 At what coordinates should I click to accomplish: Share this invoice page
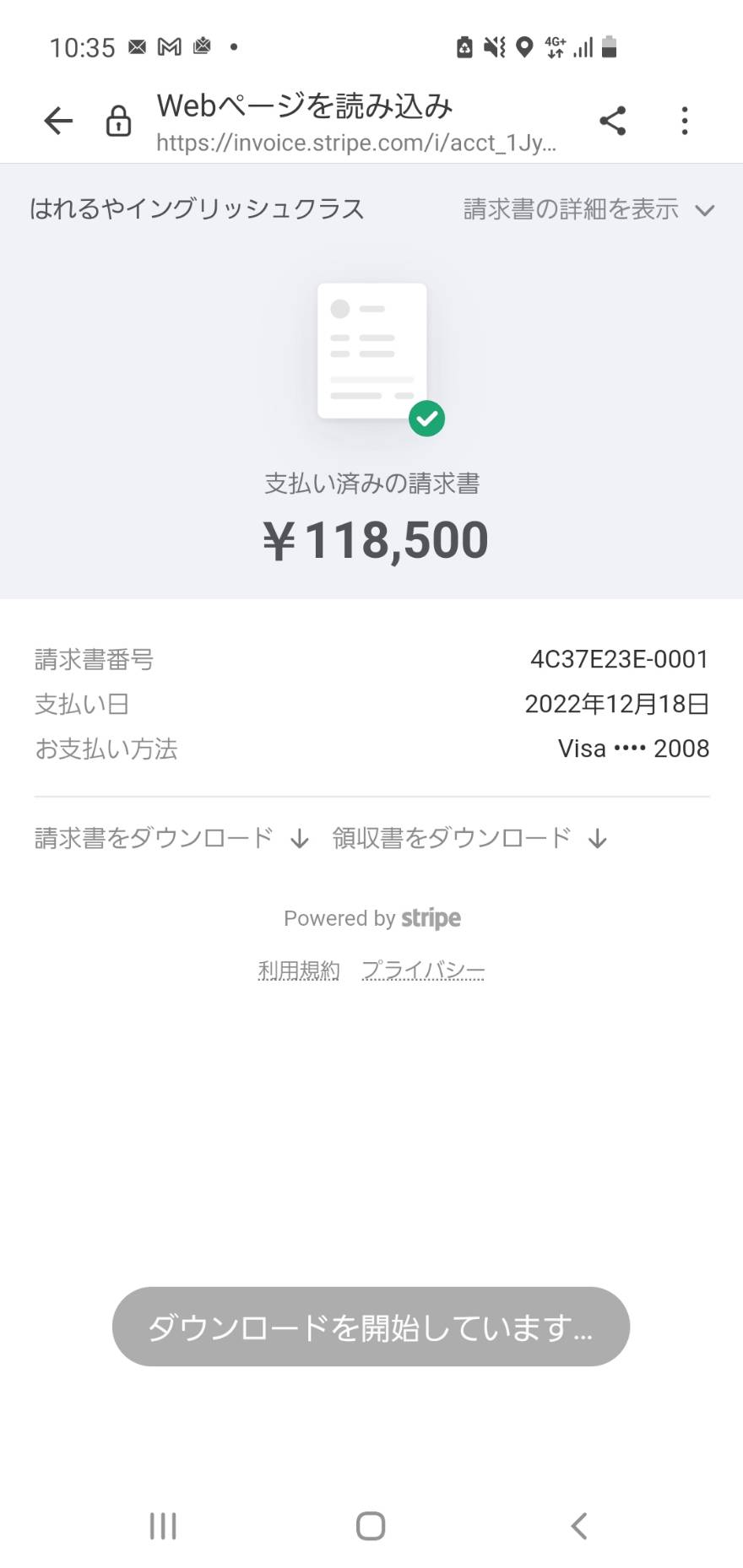click(x=613, y=121)
